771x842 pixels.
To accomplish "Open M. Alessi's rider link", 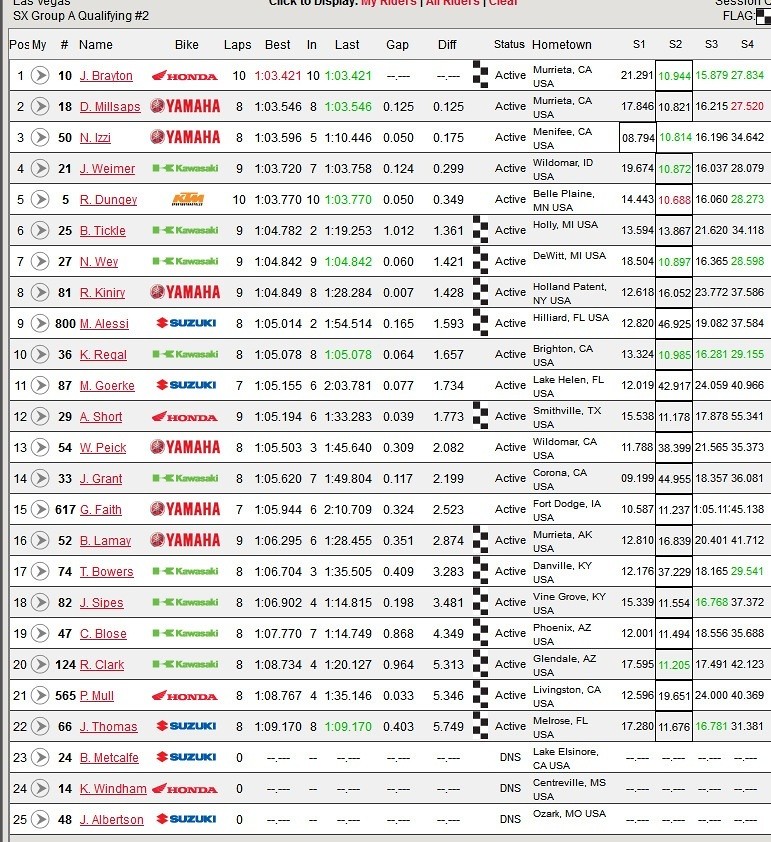I will click(104, 324).
